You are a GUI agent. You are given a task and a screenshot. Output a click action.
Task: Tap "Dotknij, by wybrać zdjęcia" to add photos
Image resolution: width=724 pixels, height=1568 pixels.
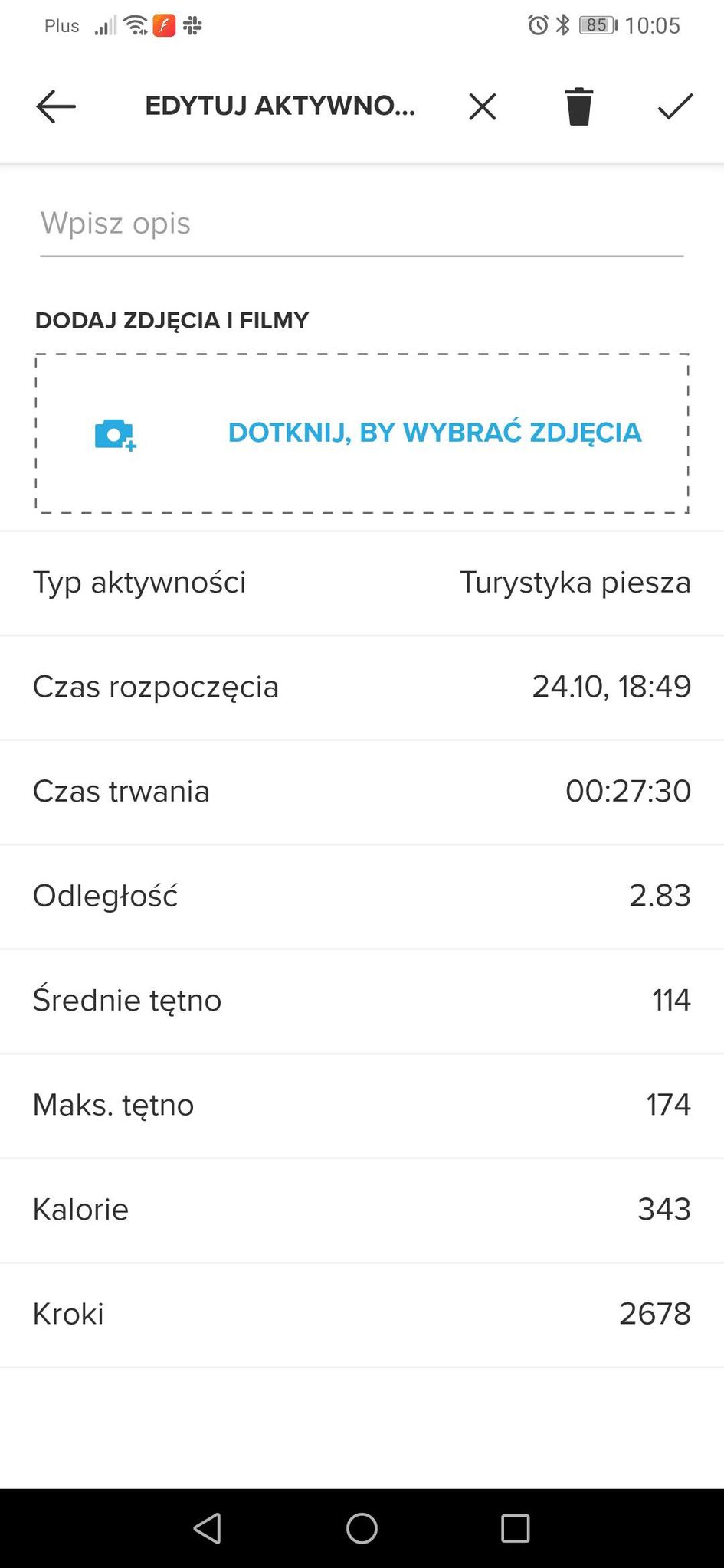coord(362,433)
